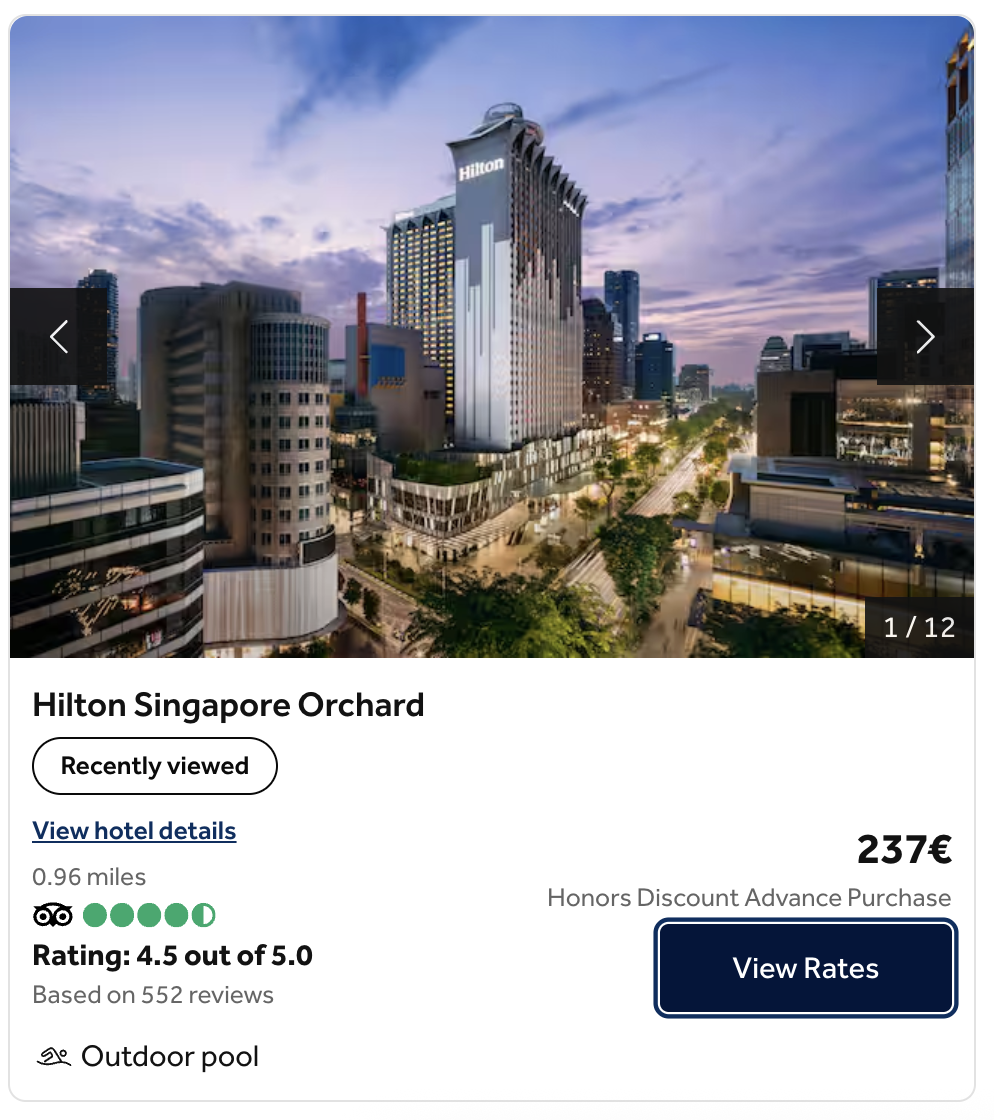Open the Hilton Singapore Orchard photo

[492, 400]
